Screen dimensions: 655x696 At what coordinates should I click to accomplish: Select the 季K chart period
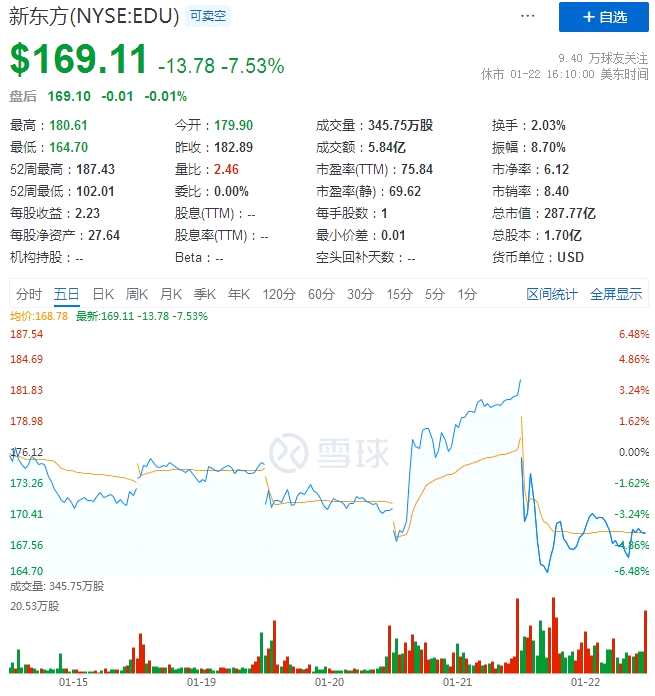tap(205, 294)
